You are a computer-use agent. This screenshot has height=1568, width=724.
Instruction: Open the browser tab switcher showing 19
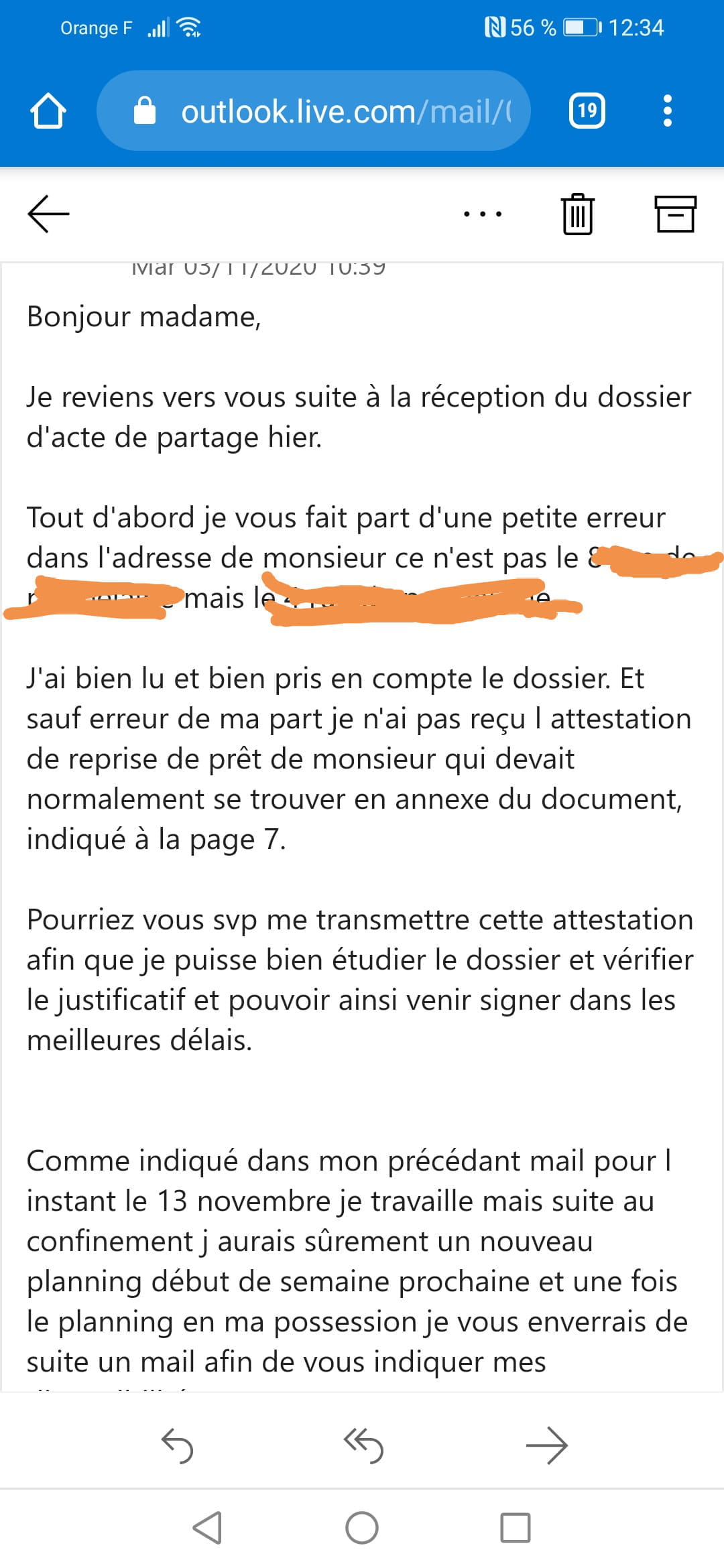[x=587, y=111]
